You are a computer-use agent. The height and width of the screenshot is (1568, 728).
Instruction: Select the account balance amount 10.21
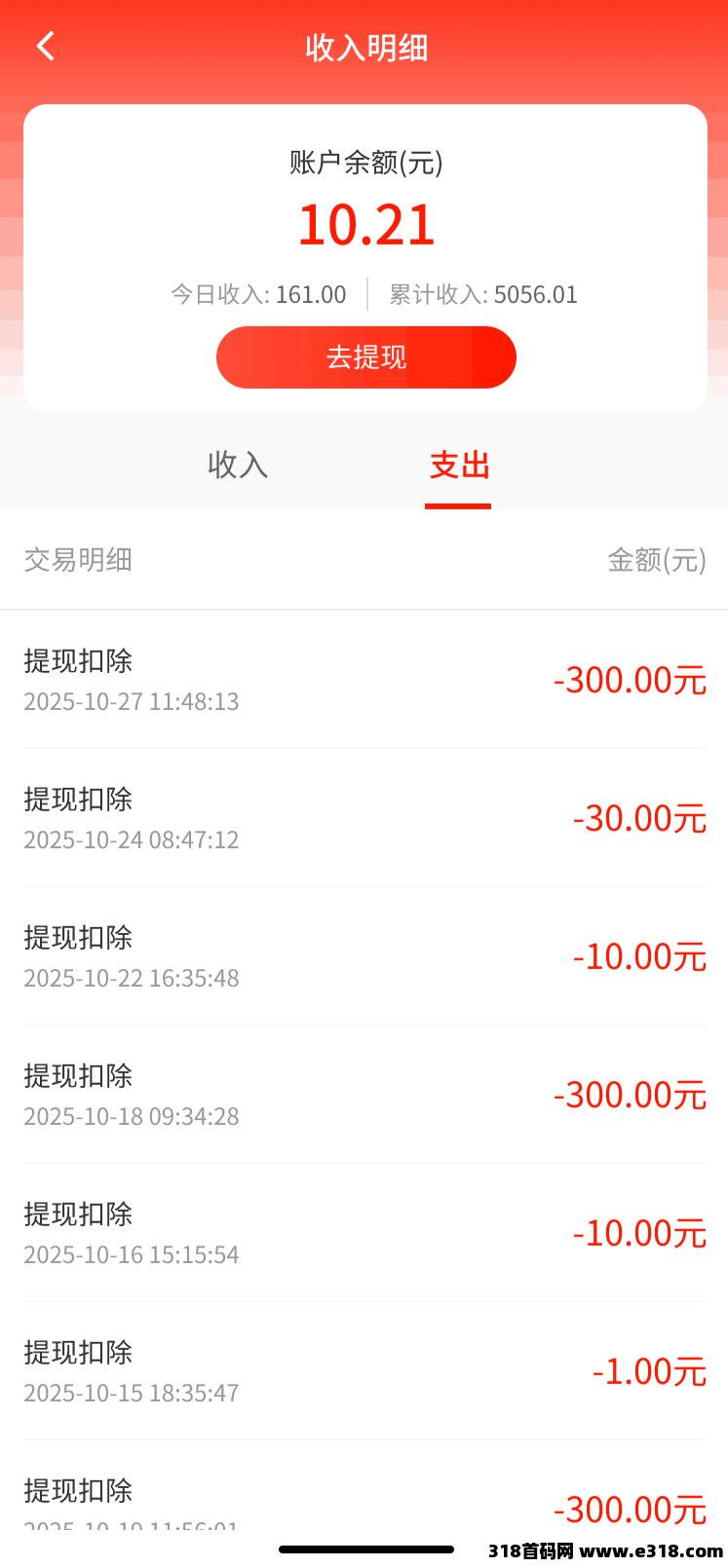pos(365,223)
